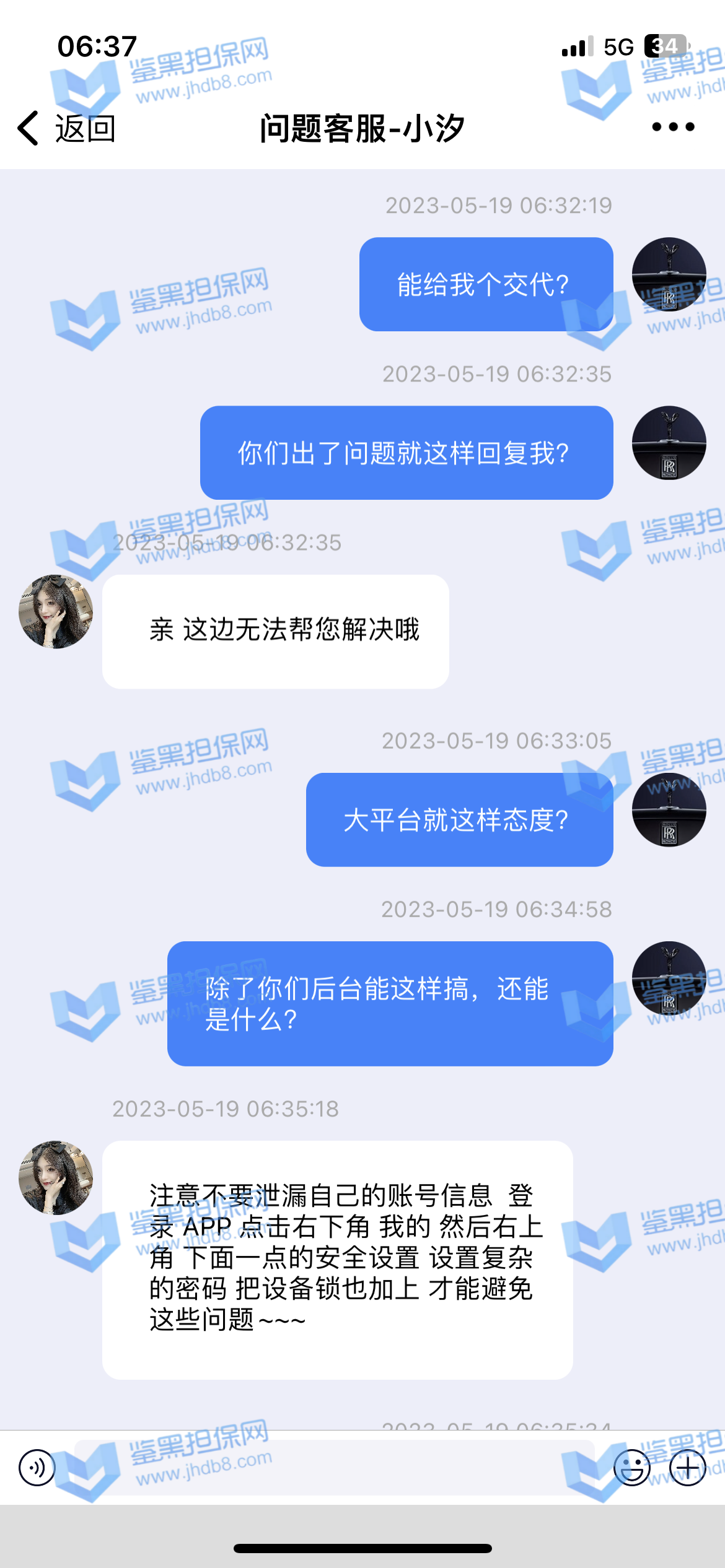The image size is (725, 1568).
Task: Focus the message text field
Action: 335,1467
